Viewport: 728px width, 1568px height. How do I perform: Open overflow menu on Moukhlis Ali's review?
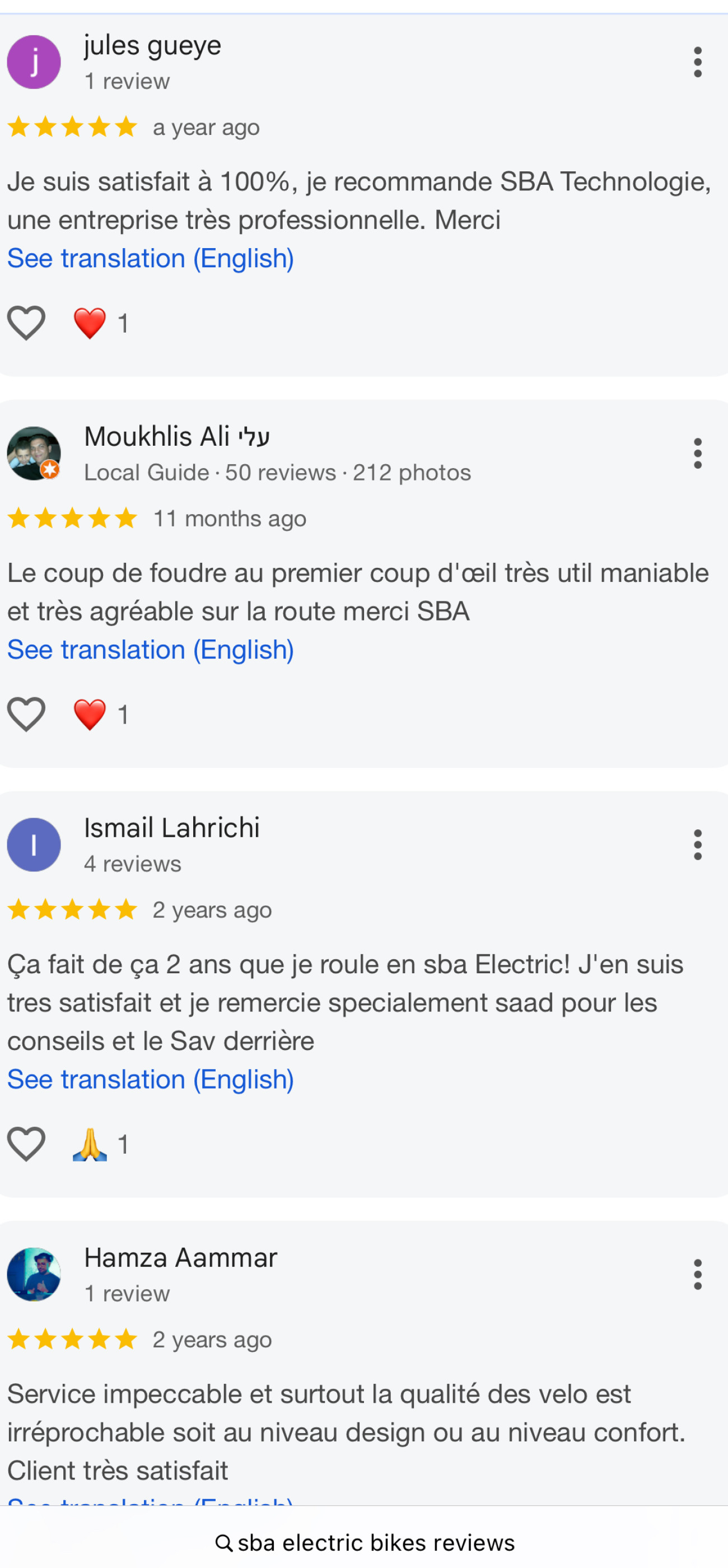pyautogui.click(x=697, y=454)
